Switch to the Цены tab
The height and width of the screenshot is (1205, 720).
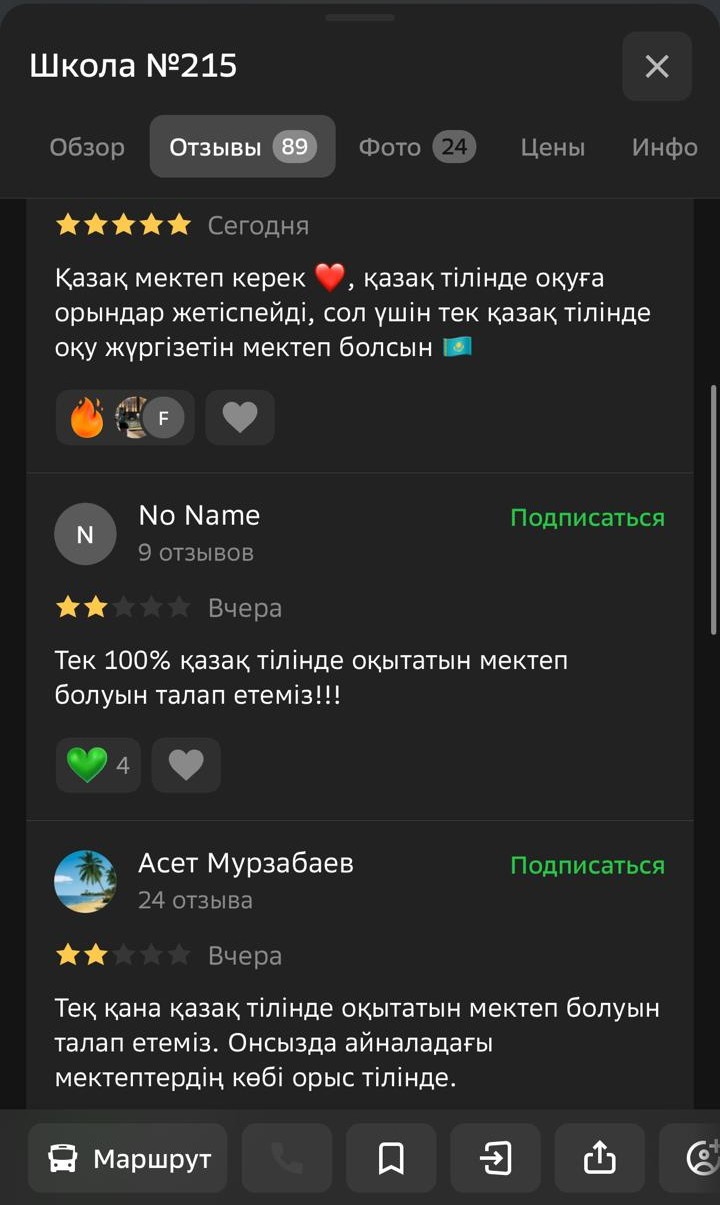click(x=552, y=147)
